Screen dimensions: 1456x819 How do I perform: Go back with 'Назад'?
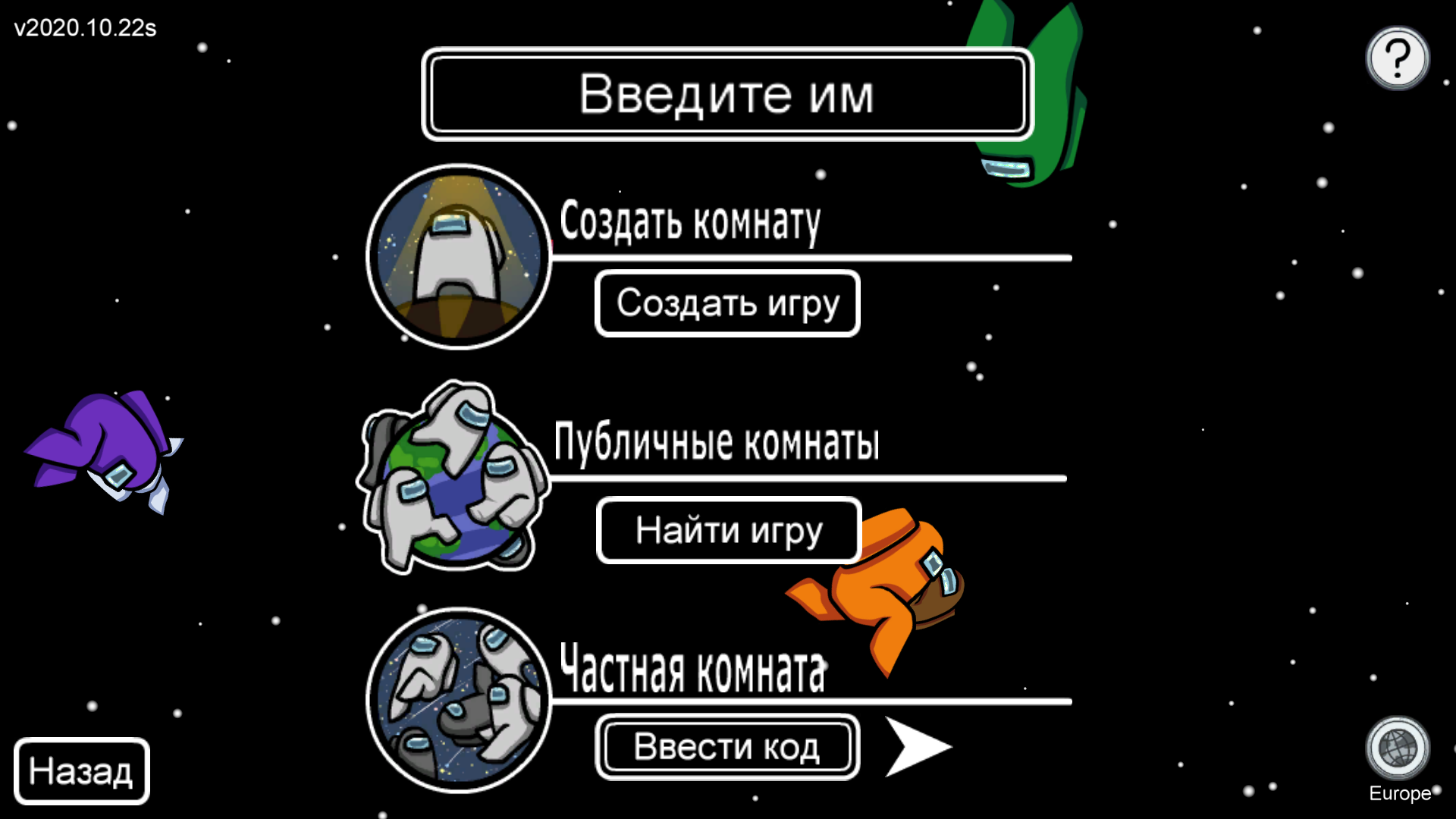(81, 771)
